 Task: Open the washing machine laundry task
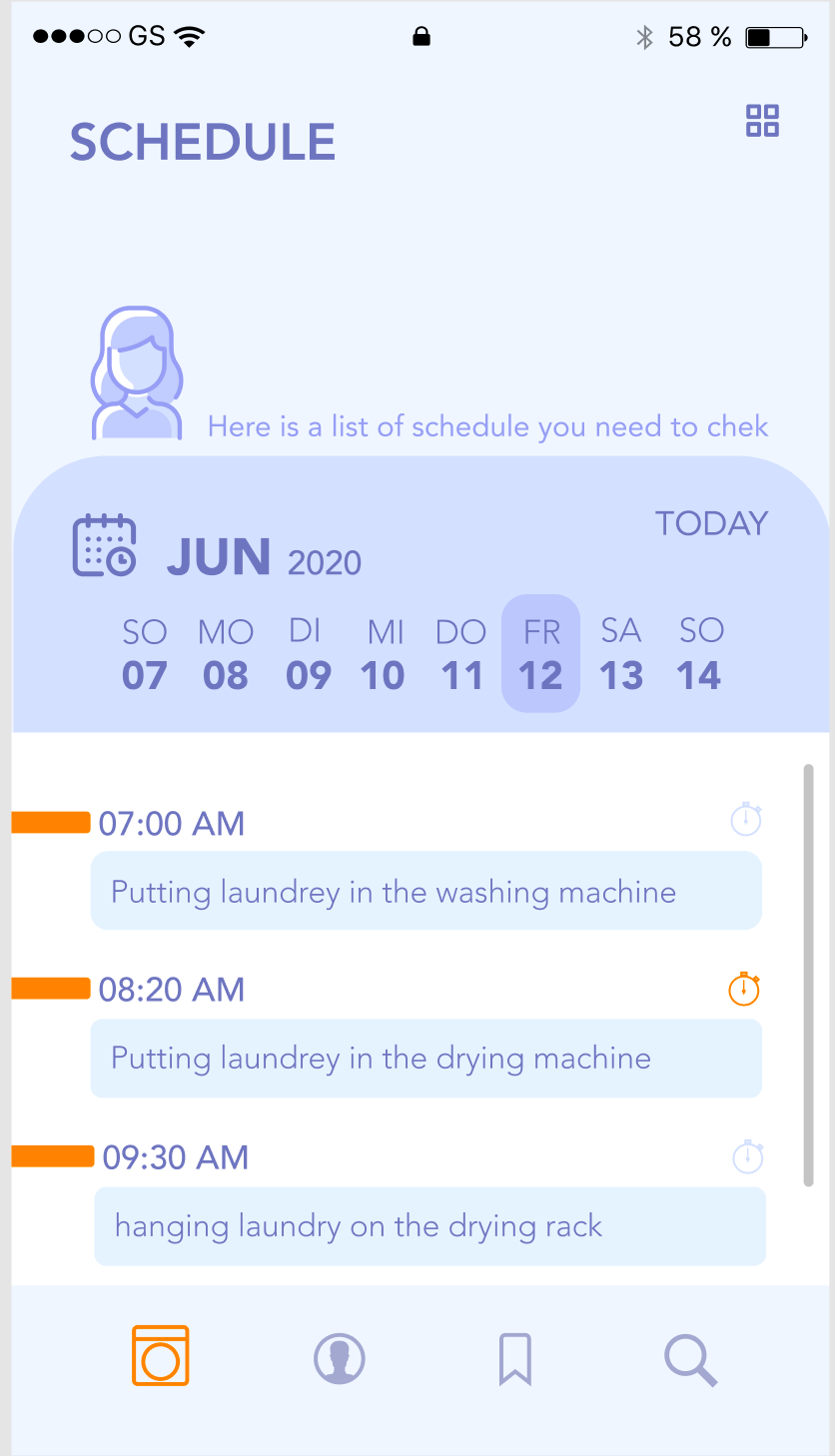coord(426,891)
